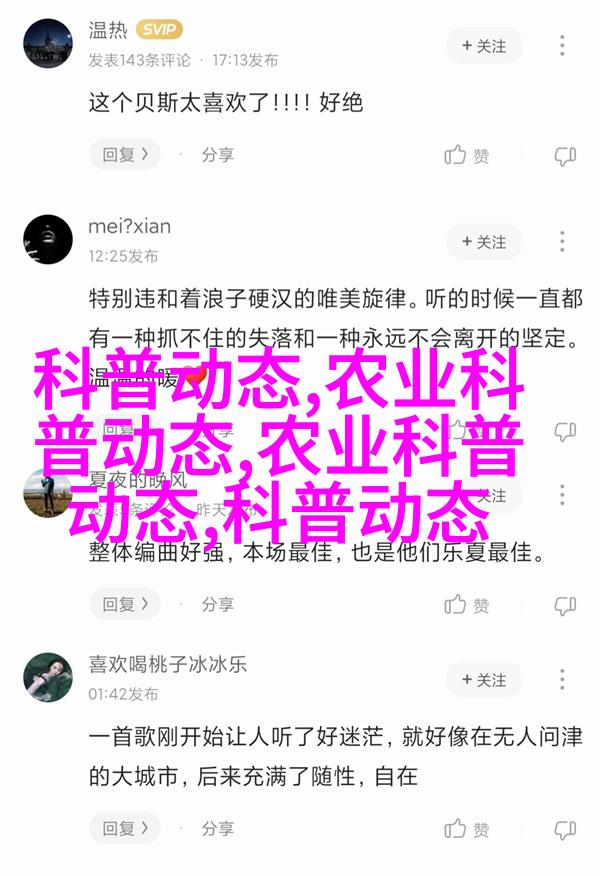Follow the user 温热

pyautogui.click(x=484, y=46)
